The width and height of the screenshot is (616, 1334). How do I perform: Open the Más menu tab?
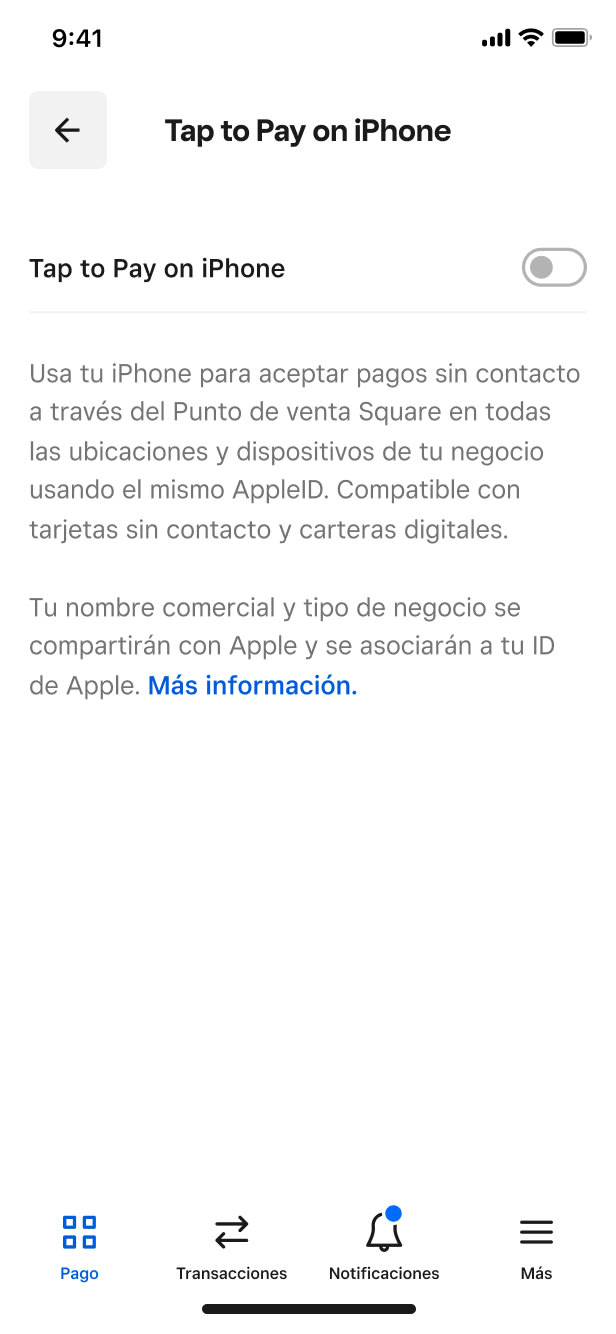click(536, 1245)
